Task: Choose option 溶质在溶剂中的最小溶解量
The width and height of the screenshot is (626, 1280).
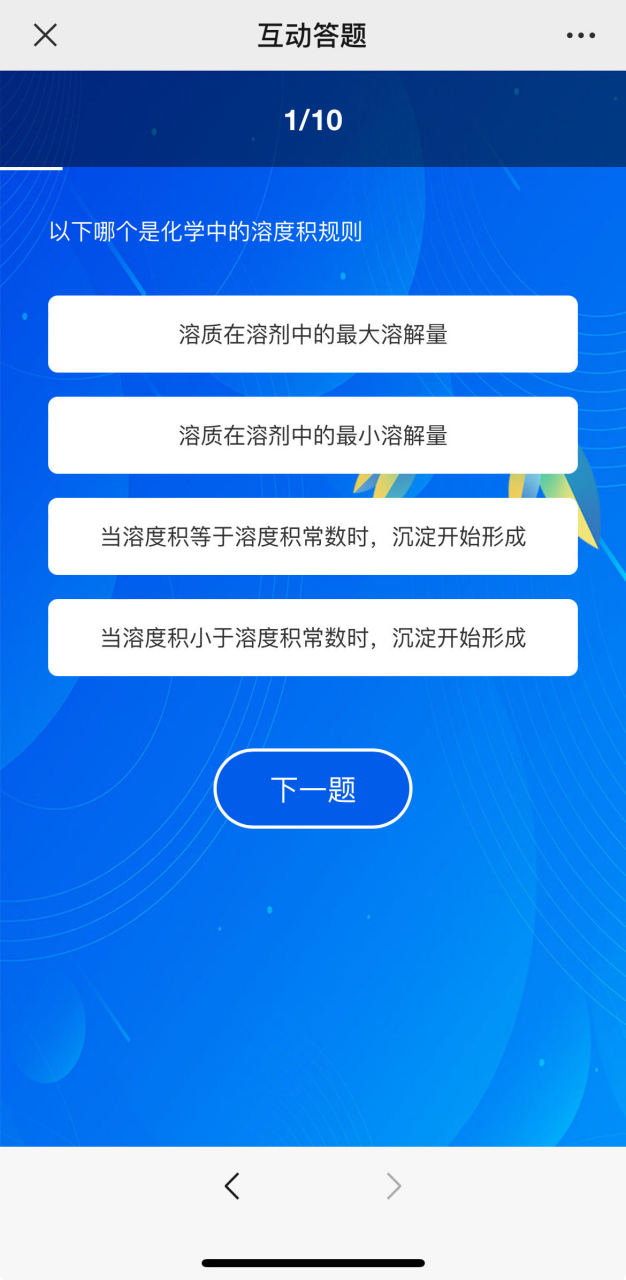Action: [x=313, y=435]
